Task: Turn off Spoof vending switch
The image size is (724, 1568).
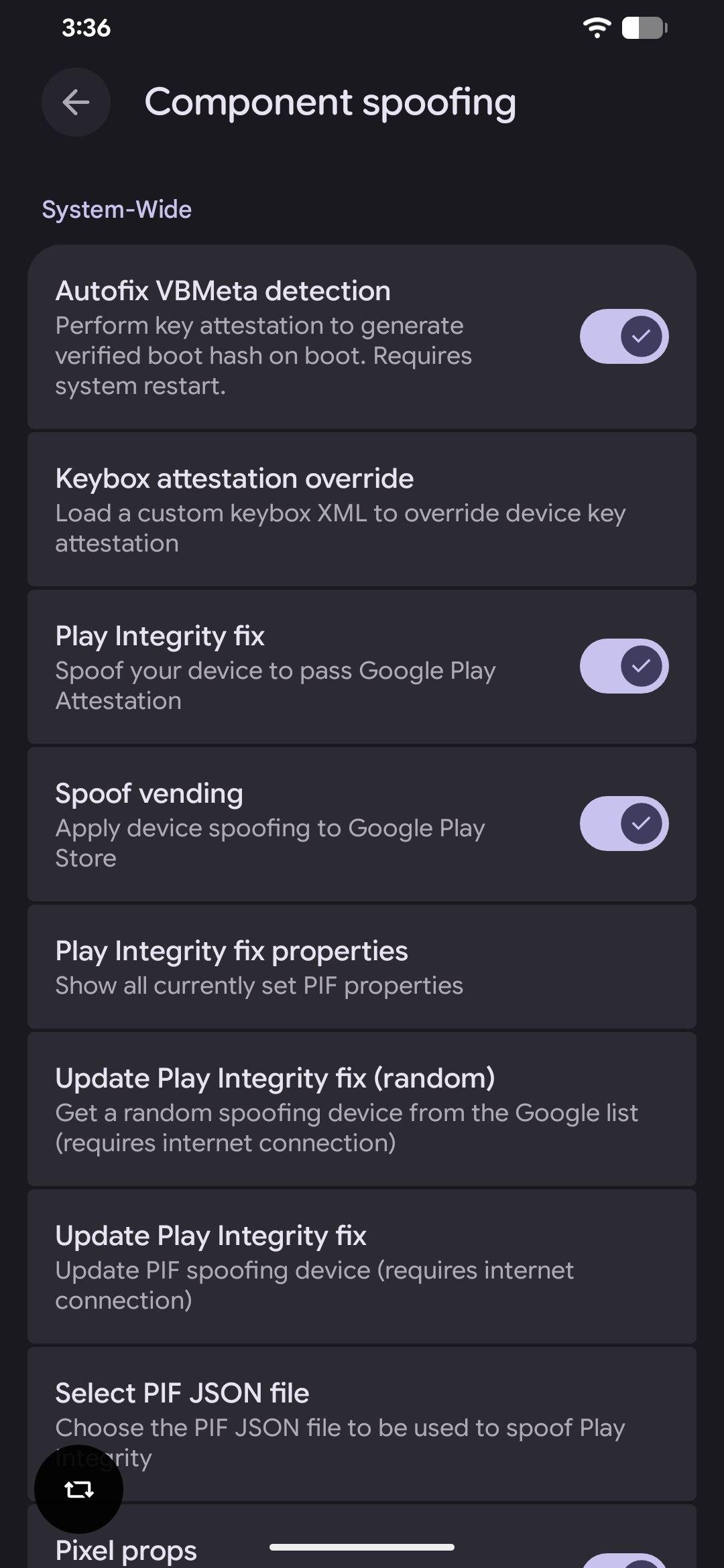Action: pyautogui.click(x=623, y=824)
